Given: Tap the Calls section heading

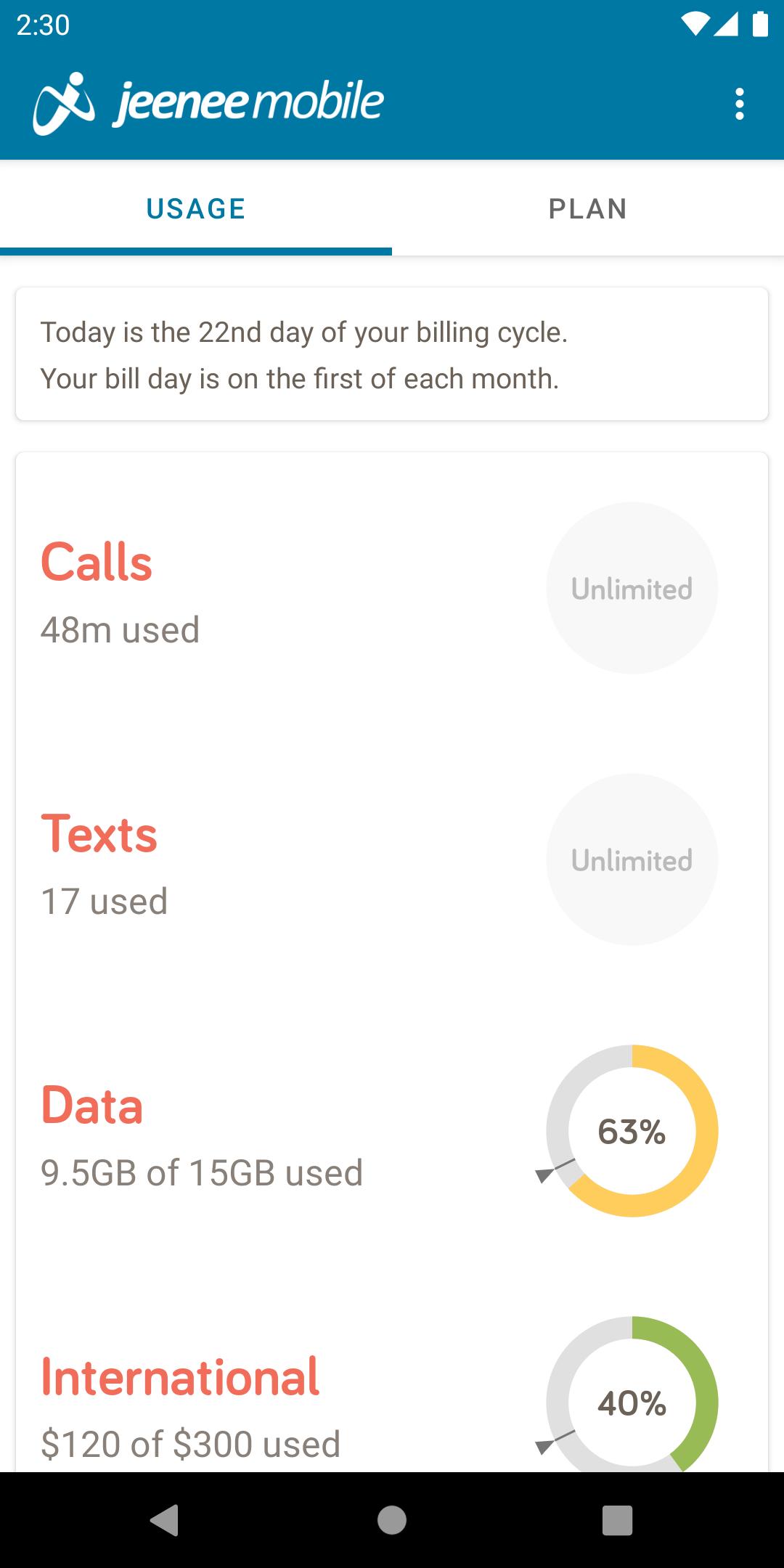Looking at the screenshot, I should [96, 563].
